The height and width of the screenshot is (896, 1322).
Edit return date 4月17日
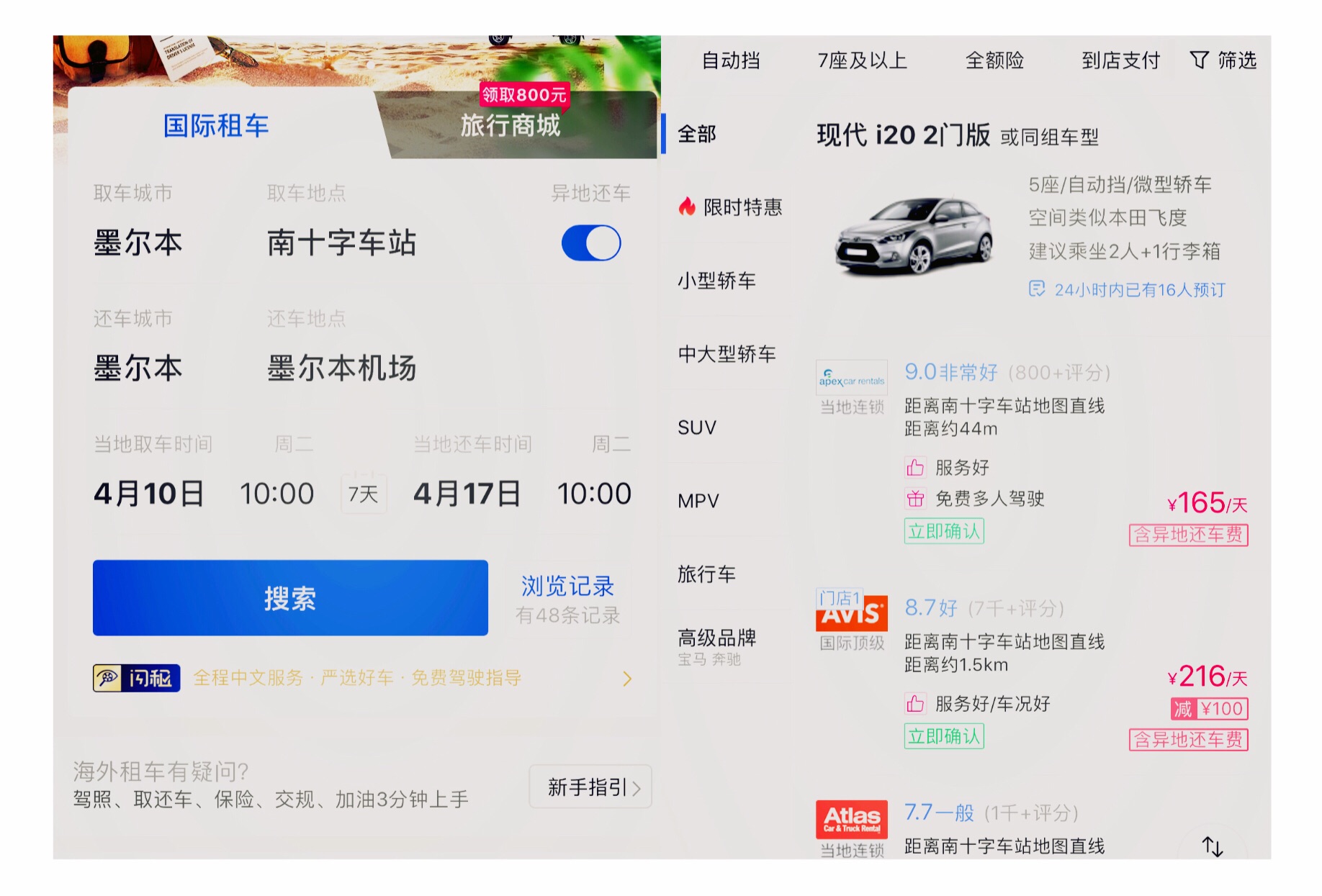(x=467, y=494)
